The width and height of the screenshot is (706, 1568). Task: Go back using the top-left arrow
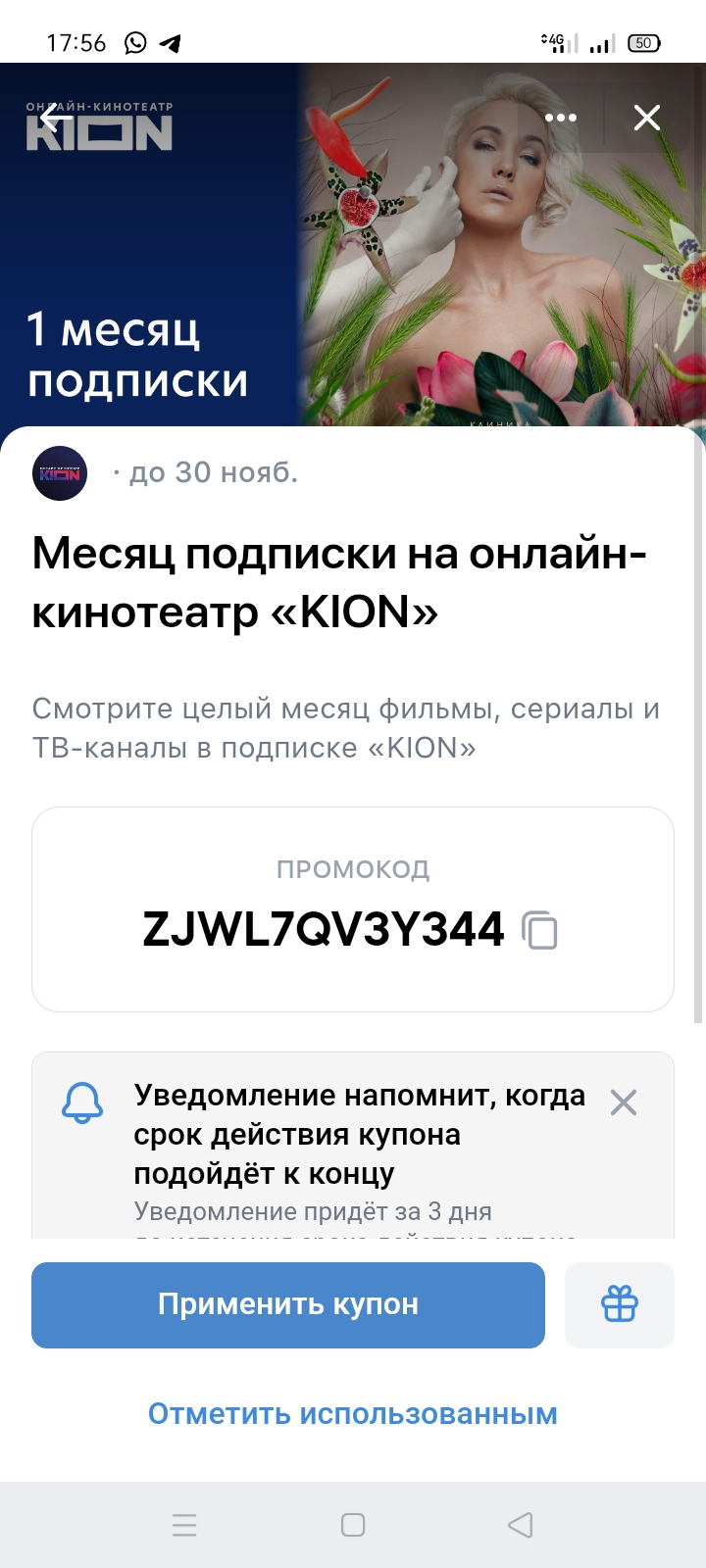point(57,118)
